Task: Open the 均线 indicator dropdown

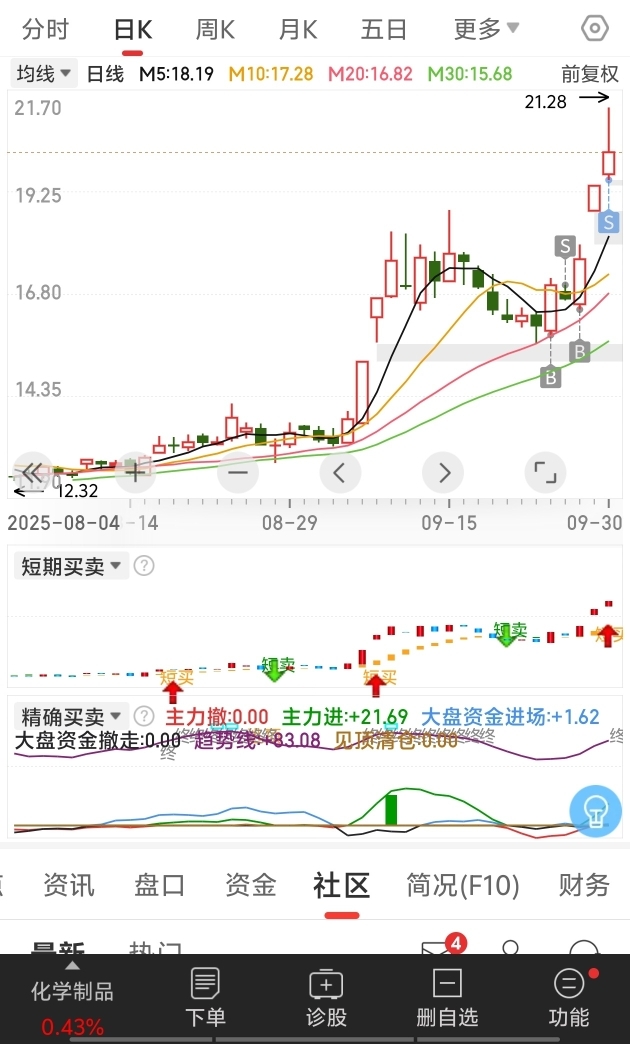Action: tap(43, 73)
